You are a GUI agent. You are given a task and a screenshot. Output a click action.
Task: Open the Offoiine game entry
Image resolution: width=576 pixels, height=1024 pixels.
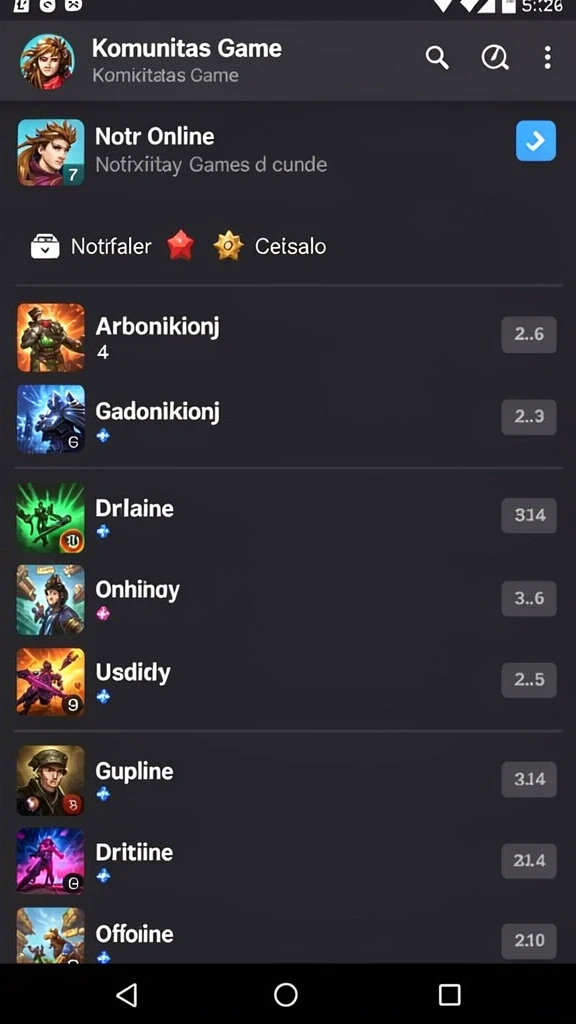[288, 934]
